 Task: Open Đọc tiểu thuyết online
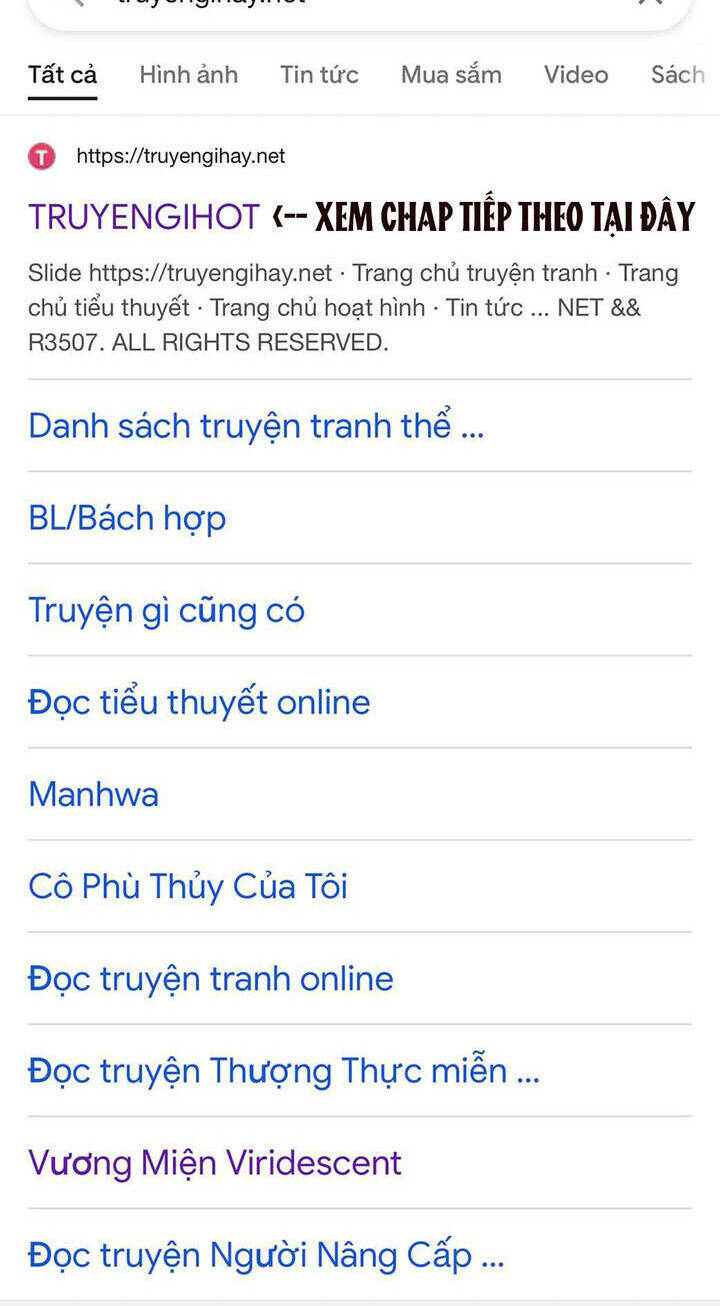pyautogui.click(x=199, y=702)
